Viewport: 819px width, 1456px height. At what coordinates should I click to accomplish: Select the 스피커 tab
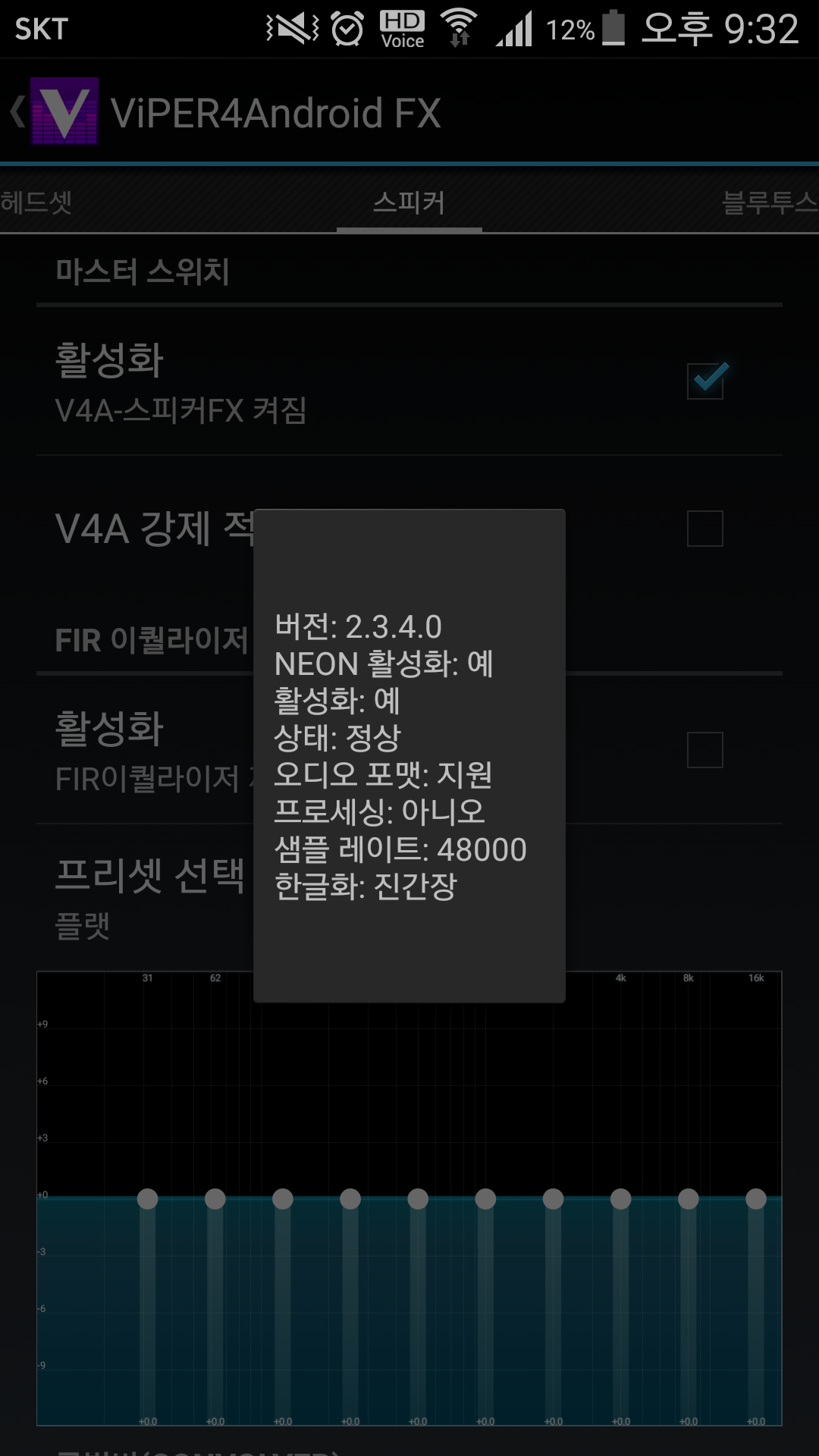pyautogui.click(x=409, y=202)
